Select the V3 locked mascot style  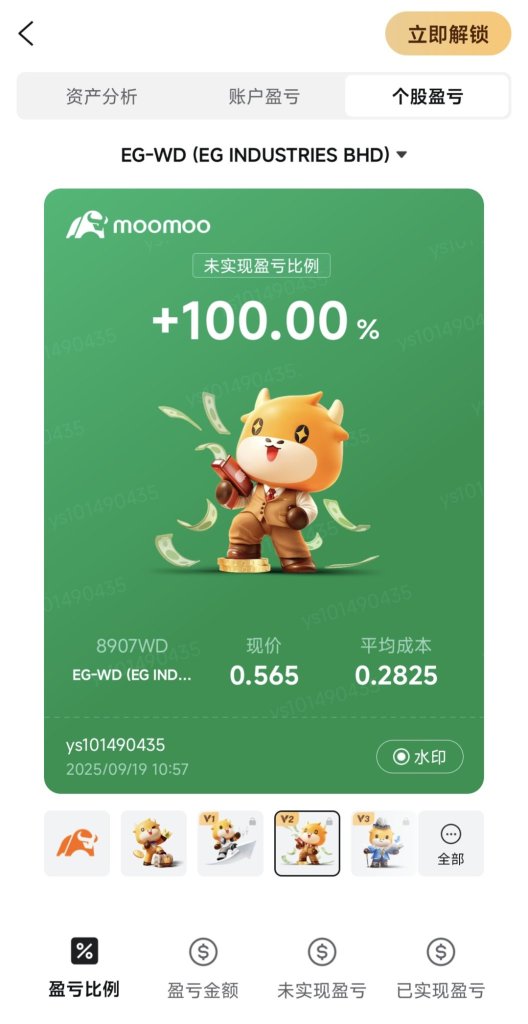[384, 843]
